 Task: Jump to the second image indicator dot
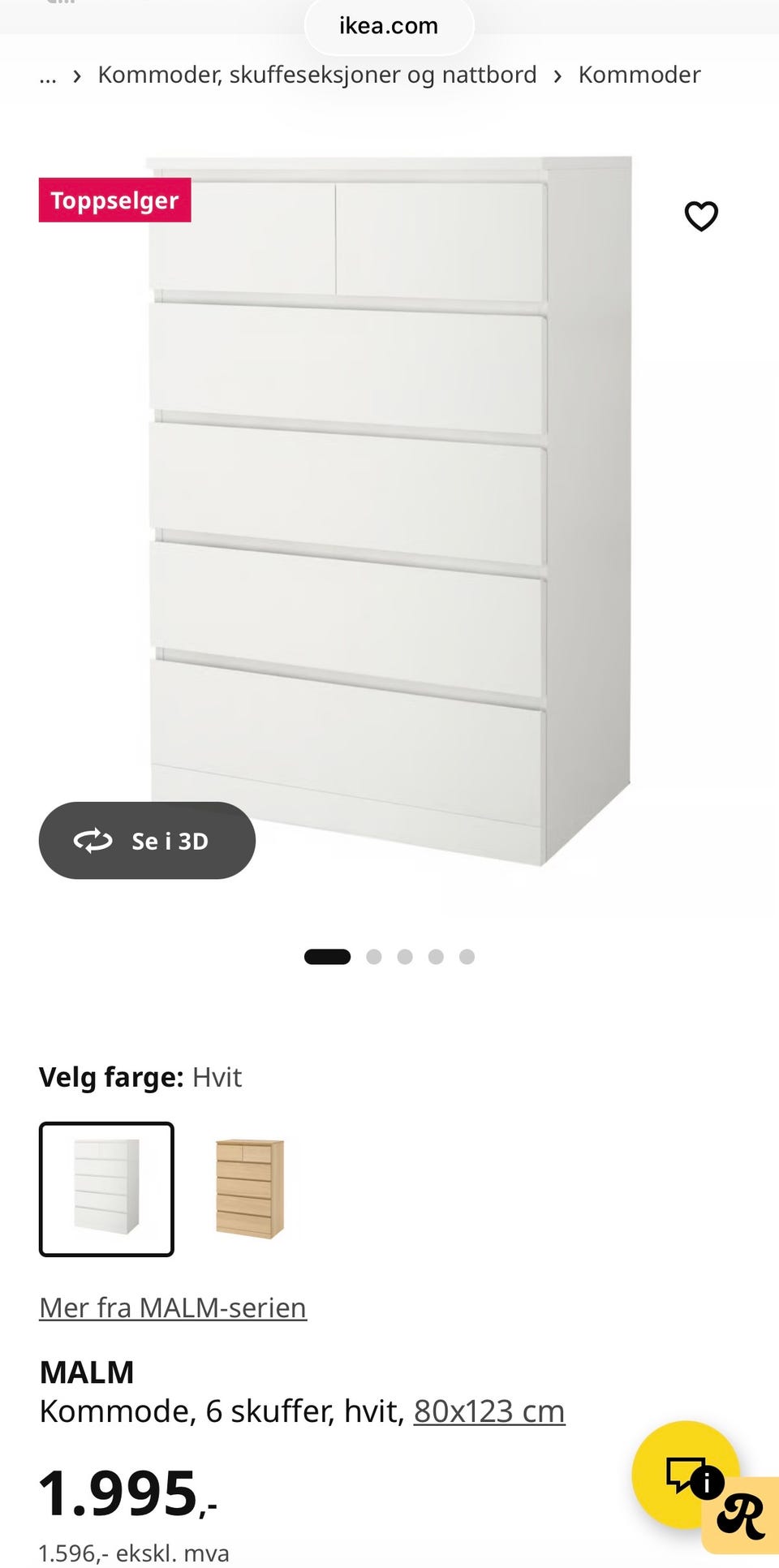373,957
